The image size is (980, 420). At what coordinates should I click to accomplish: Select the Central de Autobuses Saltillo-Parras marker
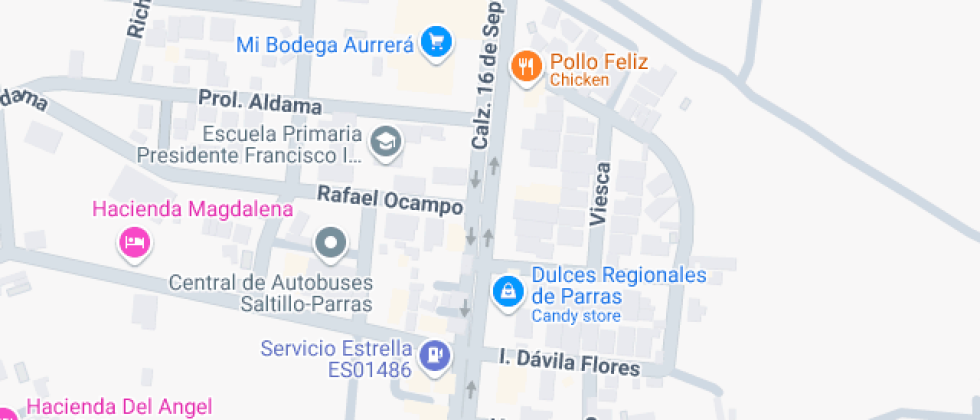click(x=330, y=242)
